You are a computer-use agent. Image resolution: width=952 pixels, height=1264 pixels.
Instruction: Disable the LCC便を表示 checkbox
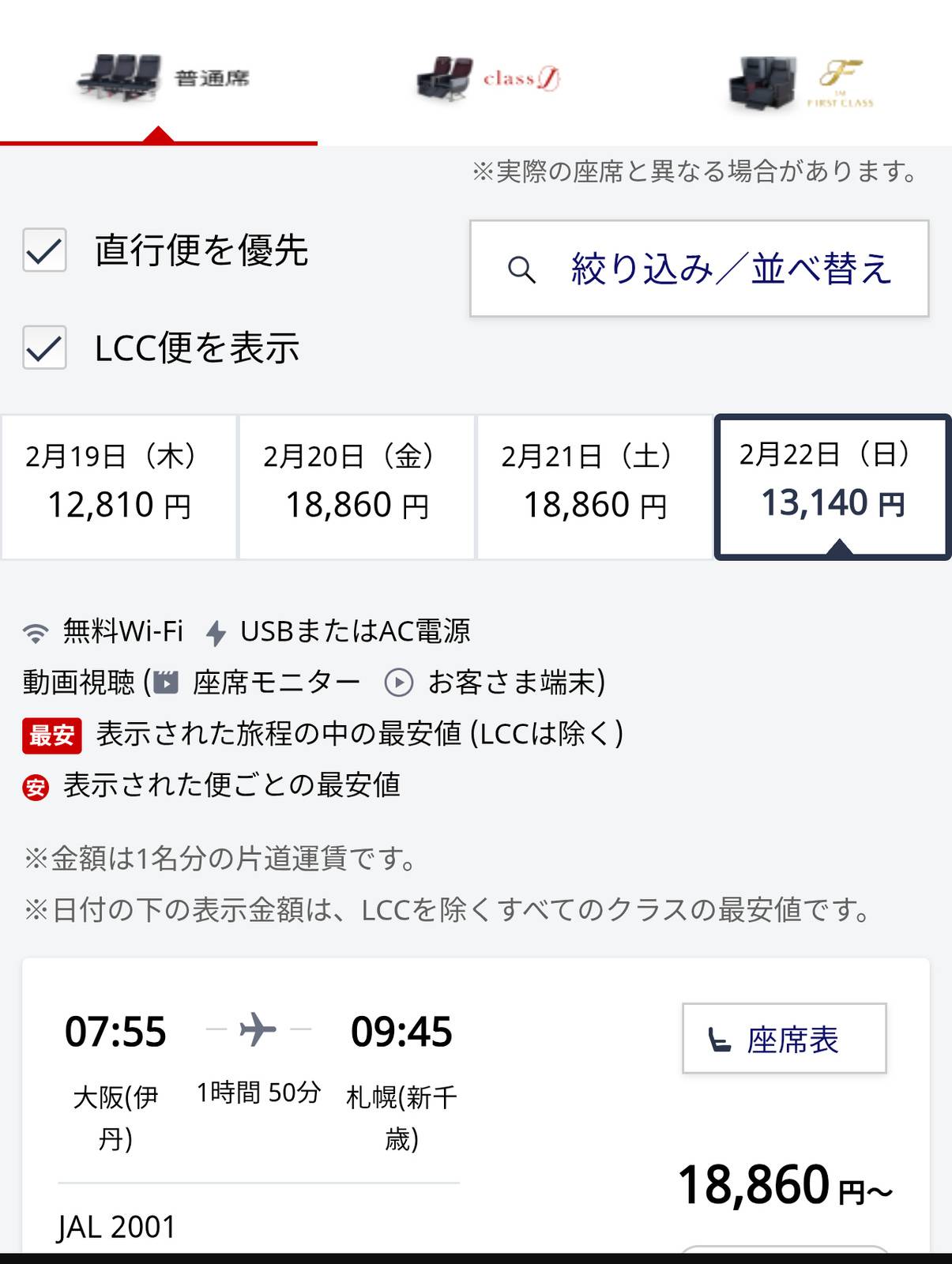click(46, 346)
